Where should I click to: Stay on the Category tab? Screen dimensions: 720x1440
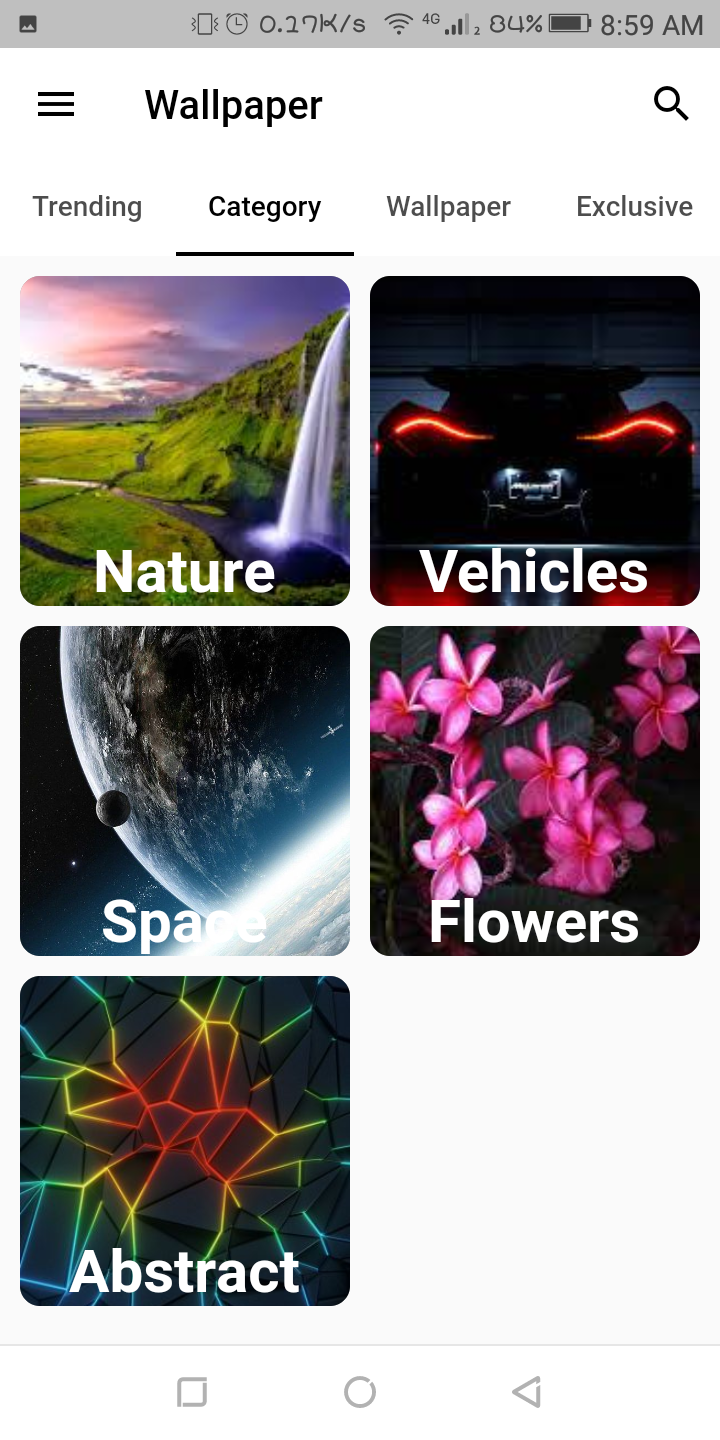coord(264,207)
